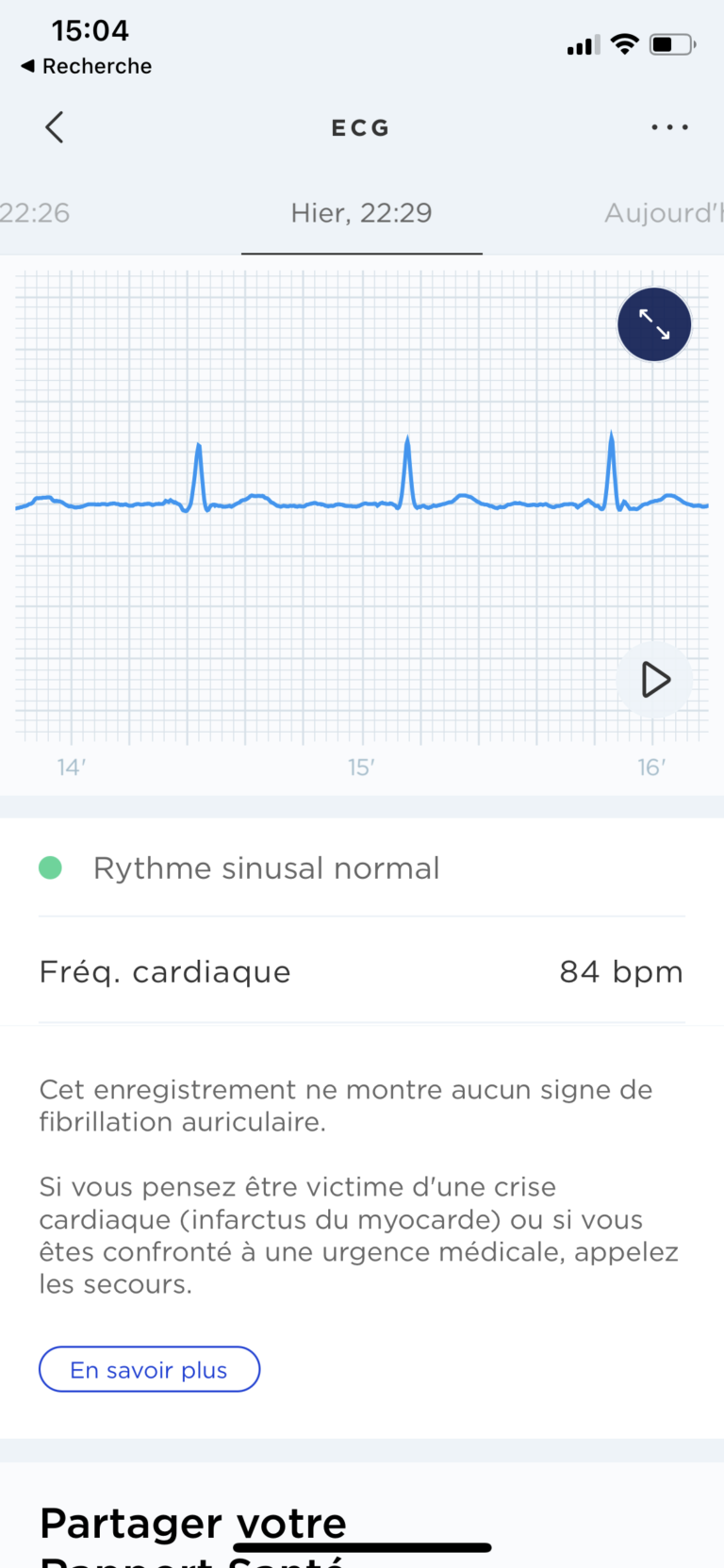Go back using the top-left arrow
The image size is (724, 1568).
pos(55,127)
